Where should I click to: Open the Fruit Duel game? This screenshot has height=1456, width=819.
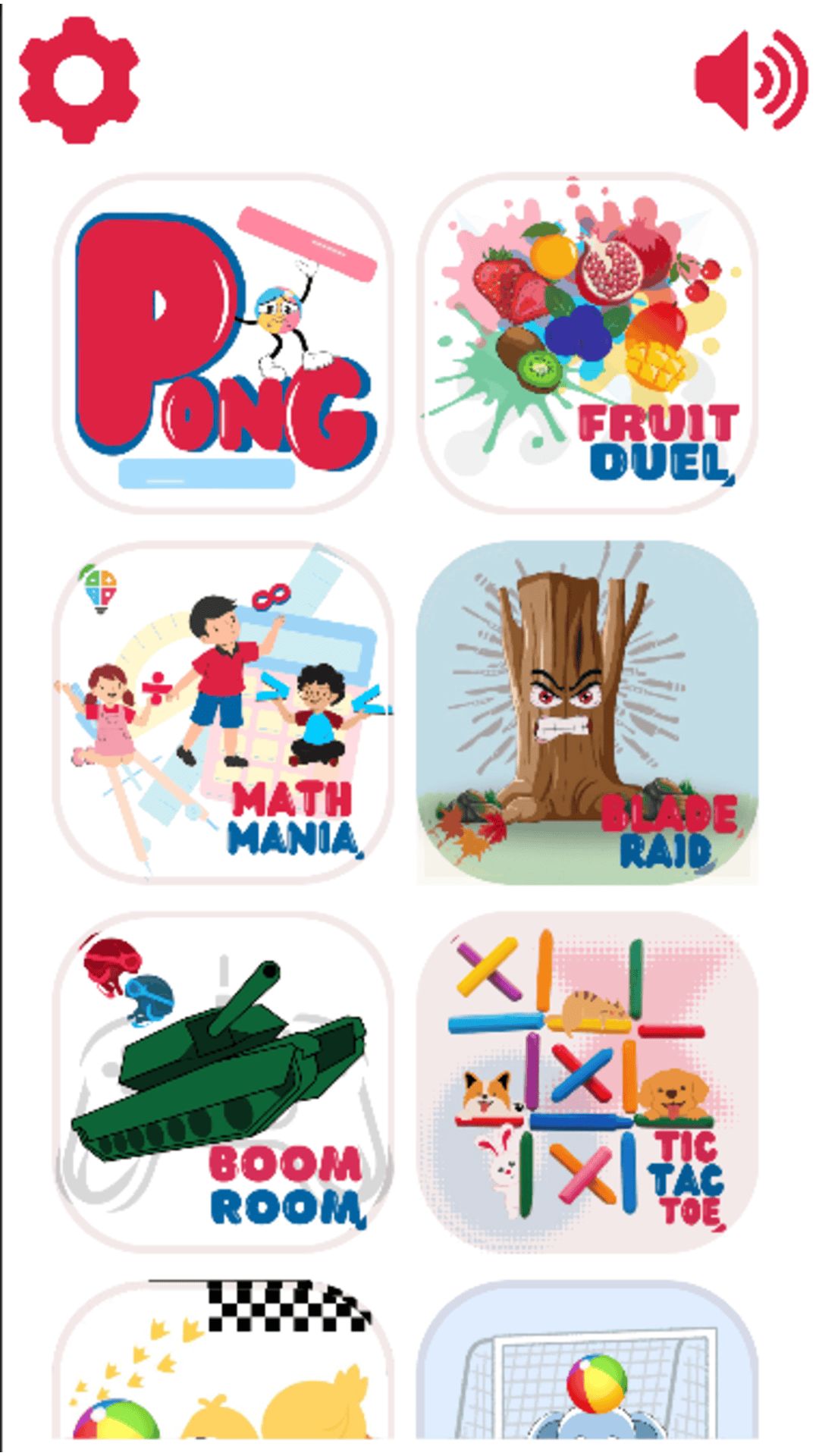tap(588, 344)
